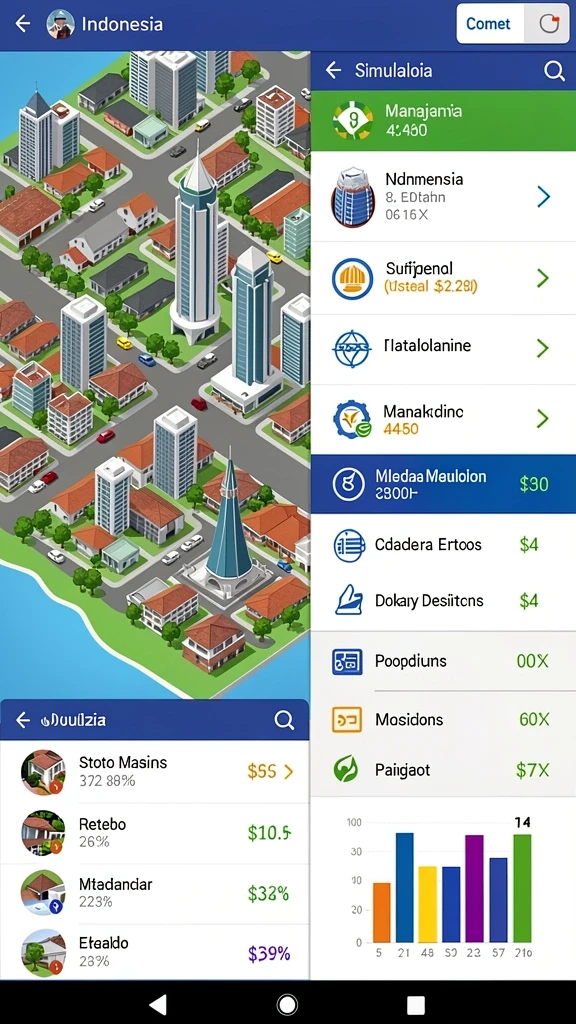The width and height of the screenshot is (576, 1024).
Task: Open the Mtadandar listing
Action: click(154, 893)
